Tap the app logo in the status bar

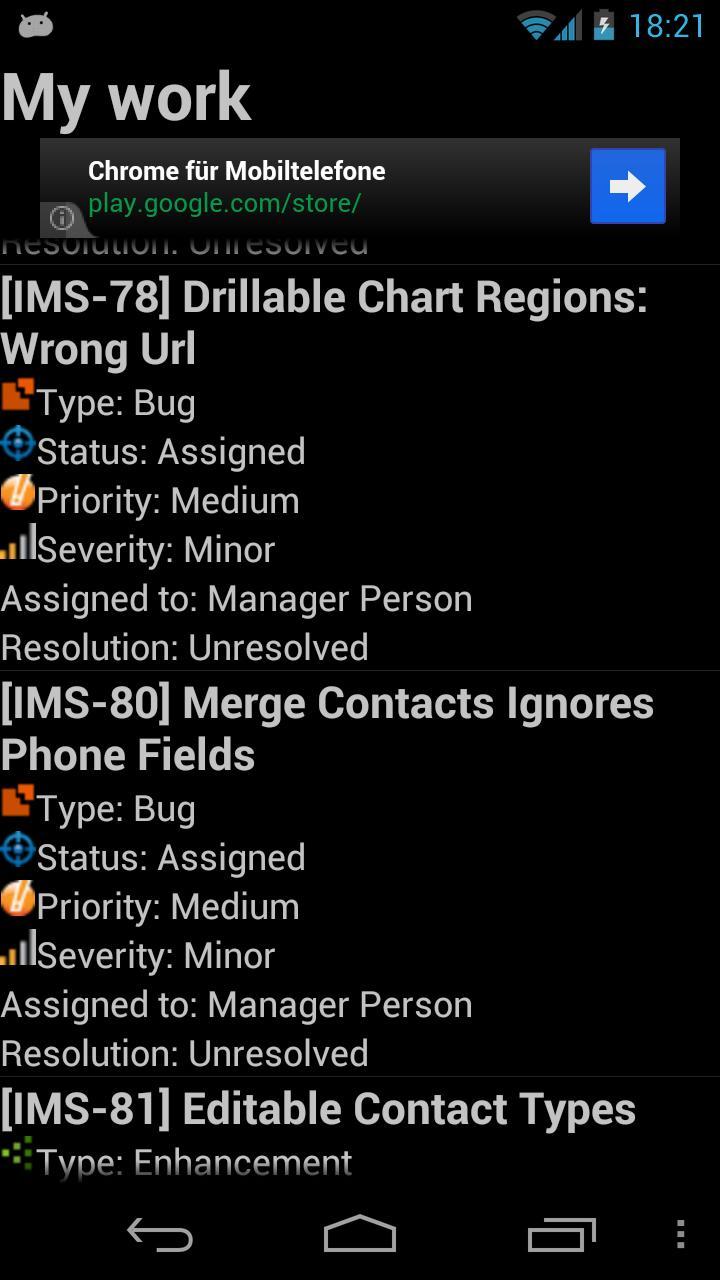coord(33,24)
